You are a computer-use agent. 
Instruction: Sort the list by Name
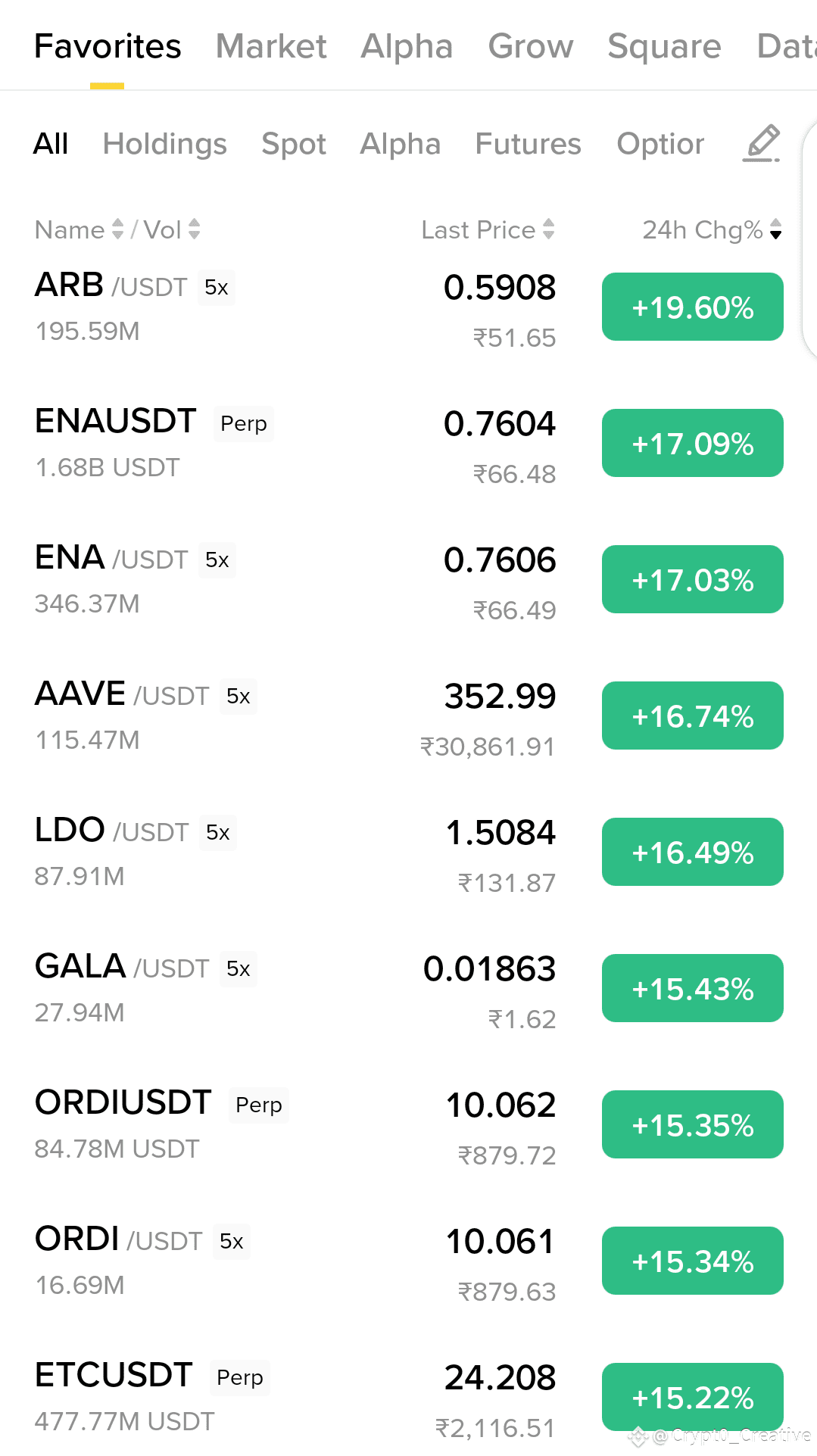click(x=79, y=229)
